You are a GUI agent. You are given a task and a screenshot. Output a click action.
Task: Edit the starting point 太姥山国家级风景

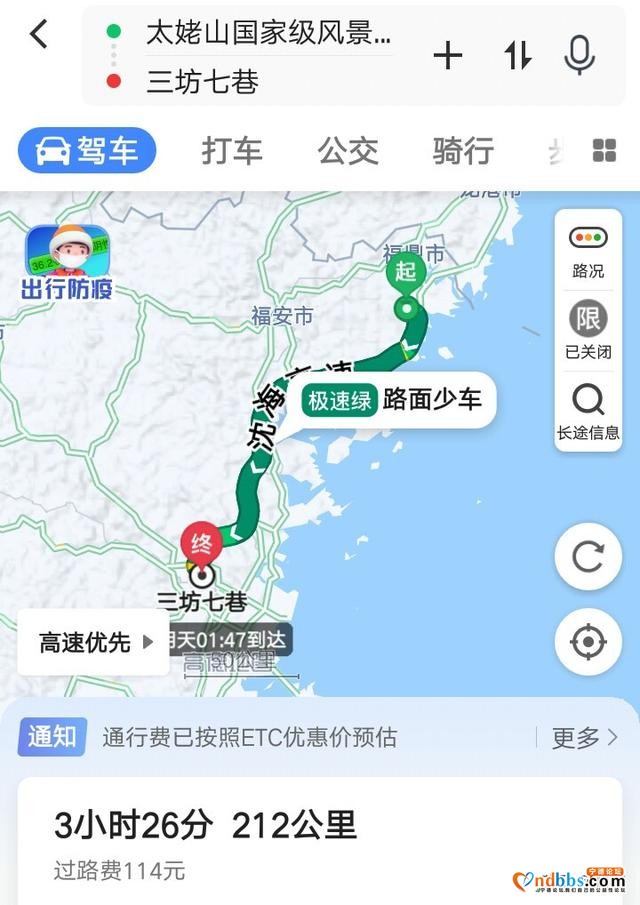point(268,32)
